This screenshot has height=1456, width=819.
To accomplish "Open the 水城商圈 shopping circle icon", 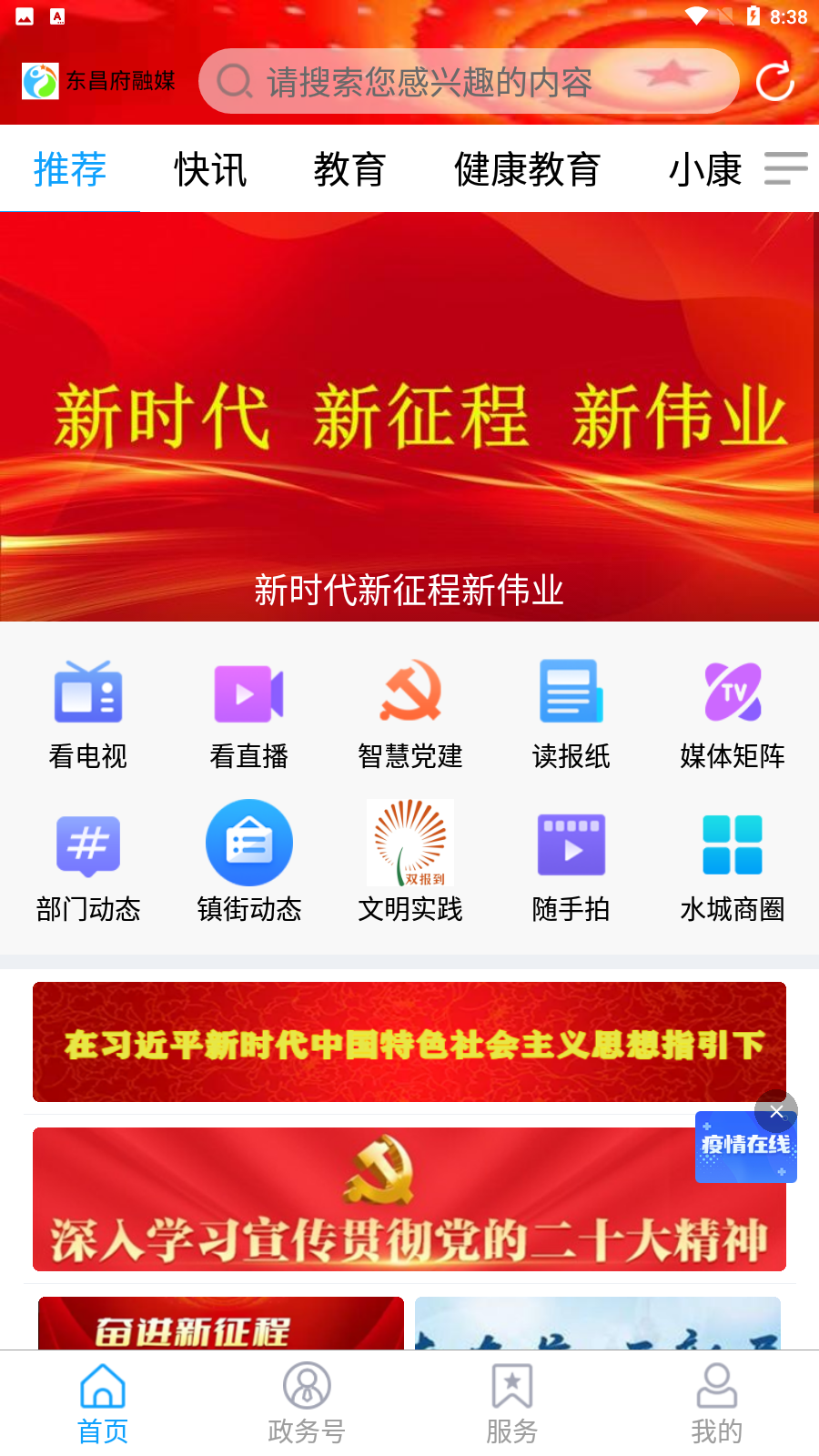I will click(x=732, y=864).
